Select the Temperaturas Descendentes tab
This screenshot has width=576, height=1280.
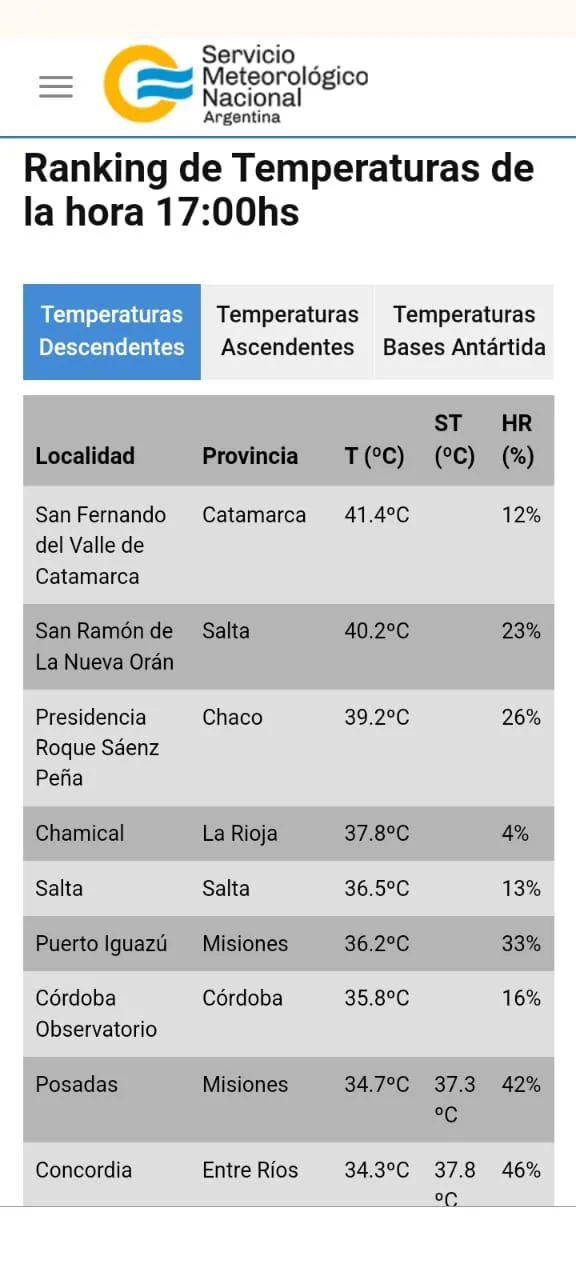click(112, 331)
